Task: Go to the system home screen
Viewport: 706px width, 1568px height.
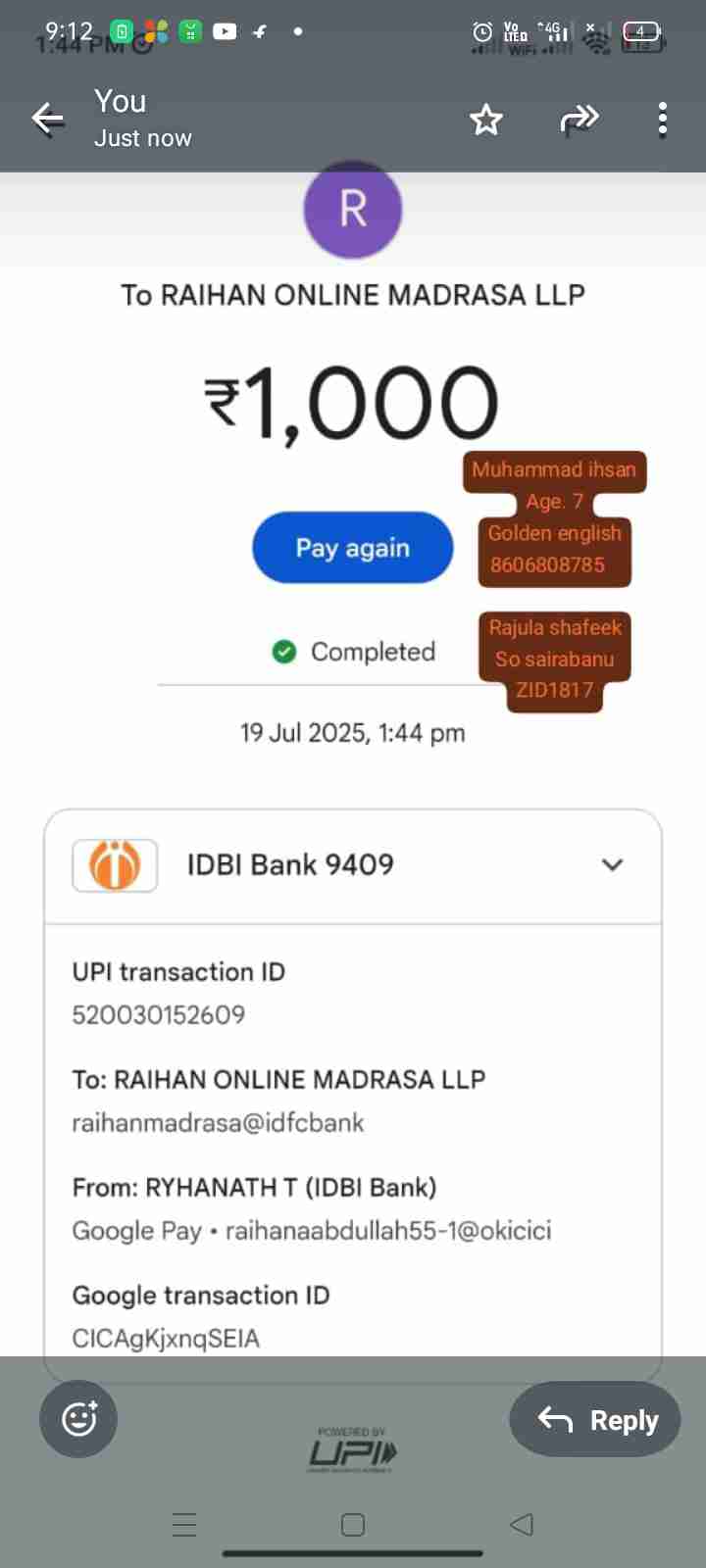Action: (353, 1524)
